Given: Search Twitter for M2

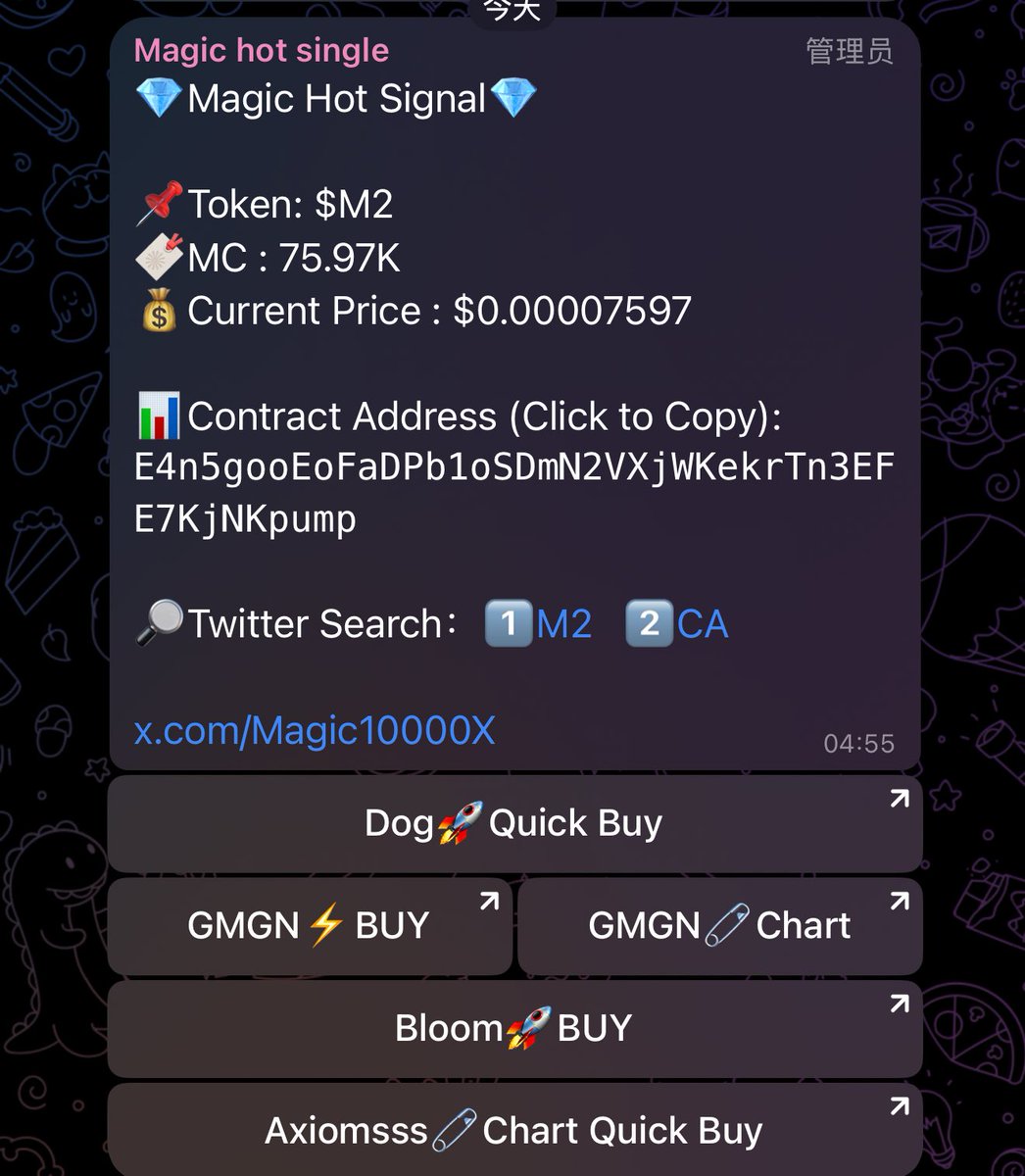Looking at the screenshot, I should click(x=563, y=624).
